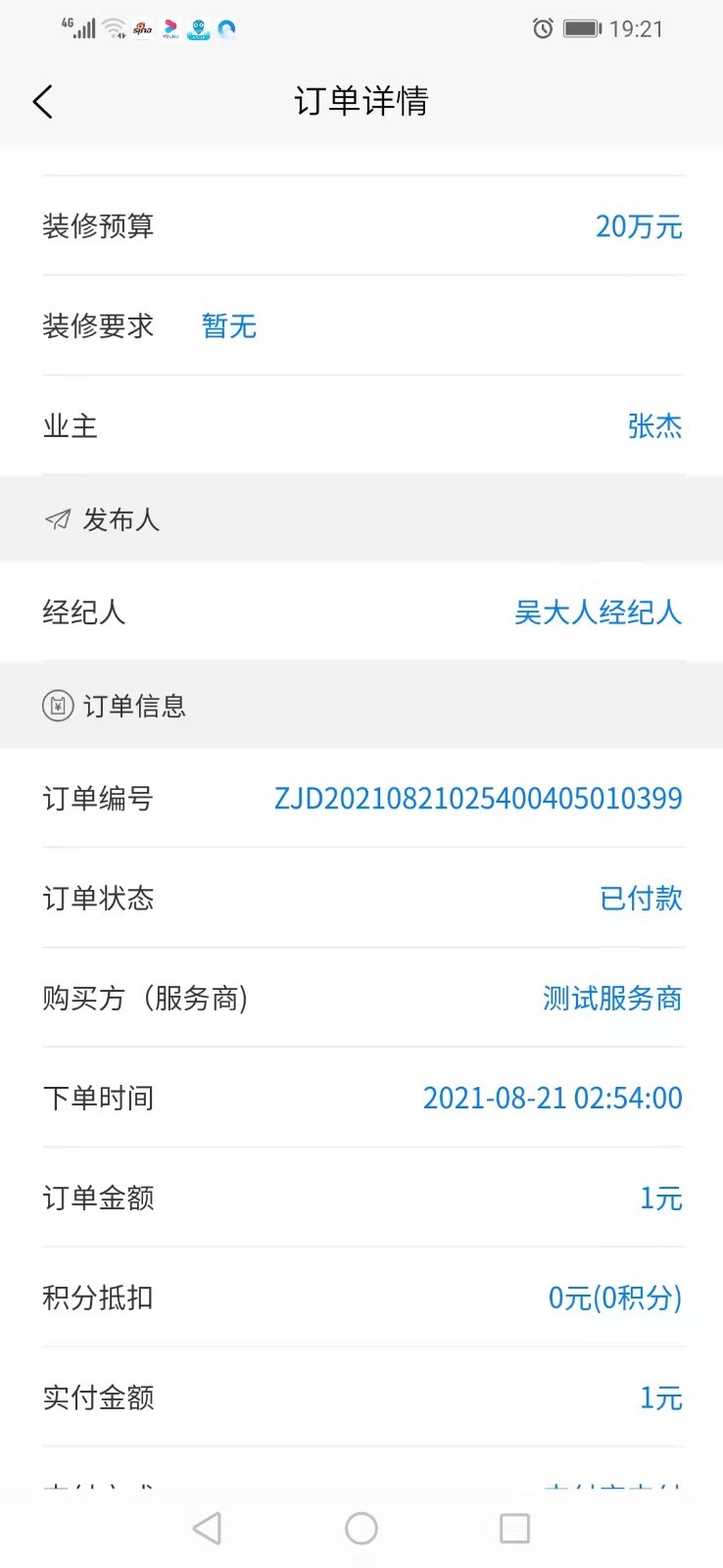Viewport: 723px width, 1568px height.
Task: Tap the Android back navigation triangle
Action: tap(208, 1528)
